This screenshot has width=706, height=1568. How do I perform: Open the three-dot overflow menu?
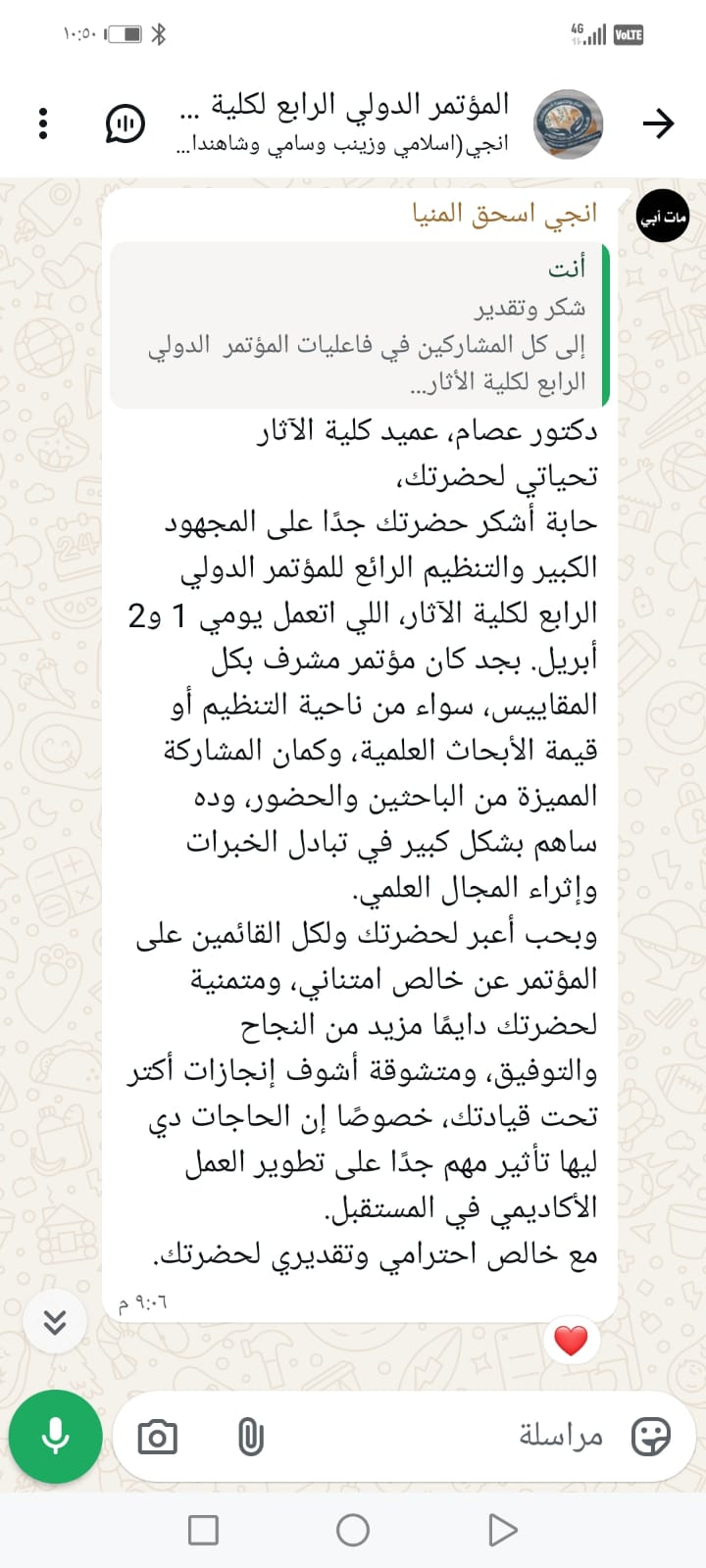43,123
